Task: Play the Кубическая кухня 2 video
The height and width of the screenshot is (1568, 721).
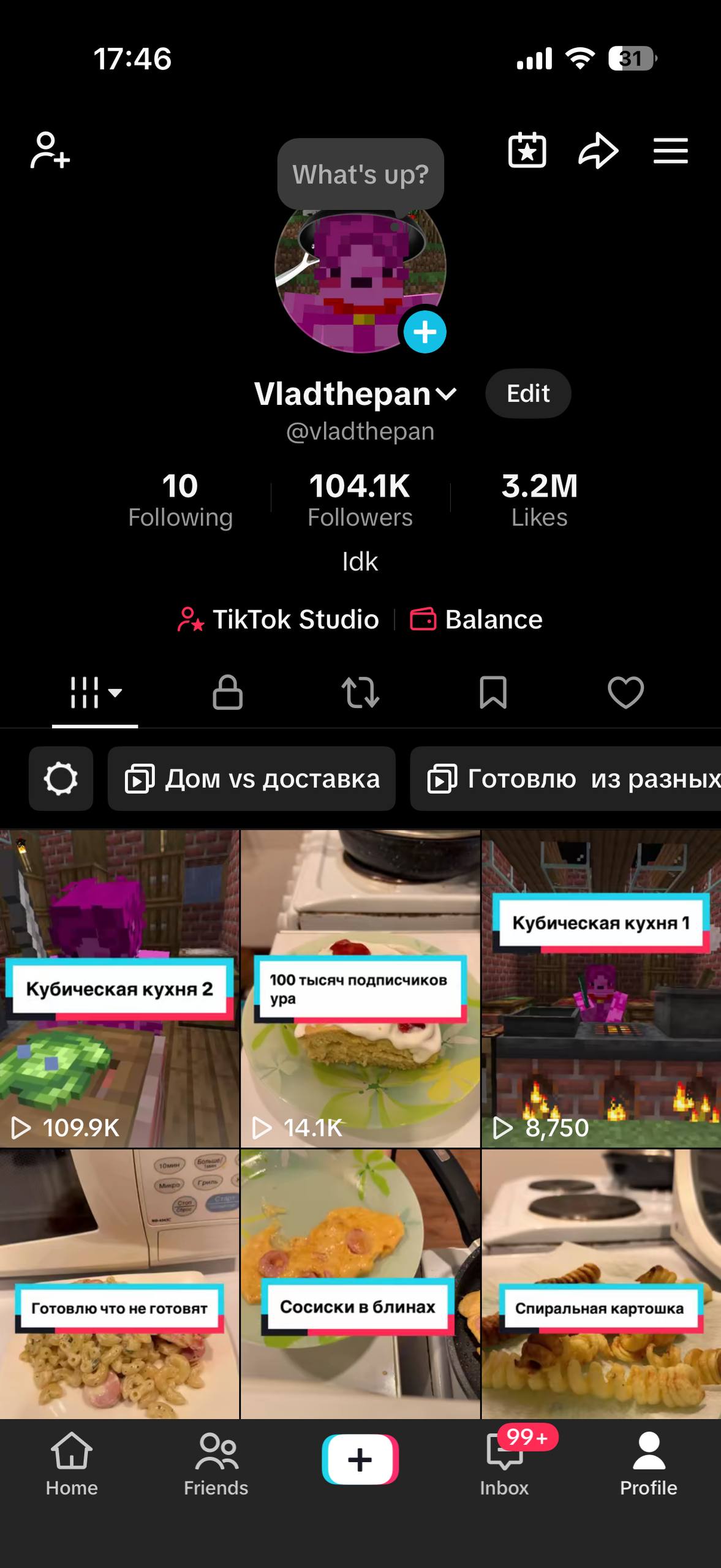Action: [x=119, y=989]
